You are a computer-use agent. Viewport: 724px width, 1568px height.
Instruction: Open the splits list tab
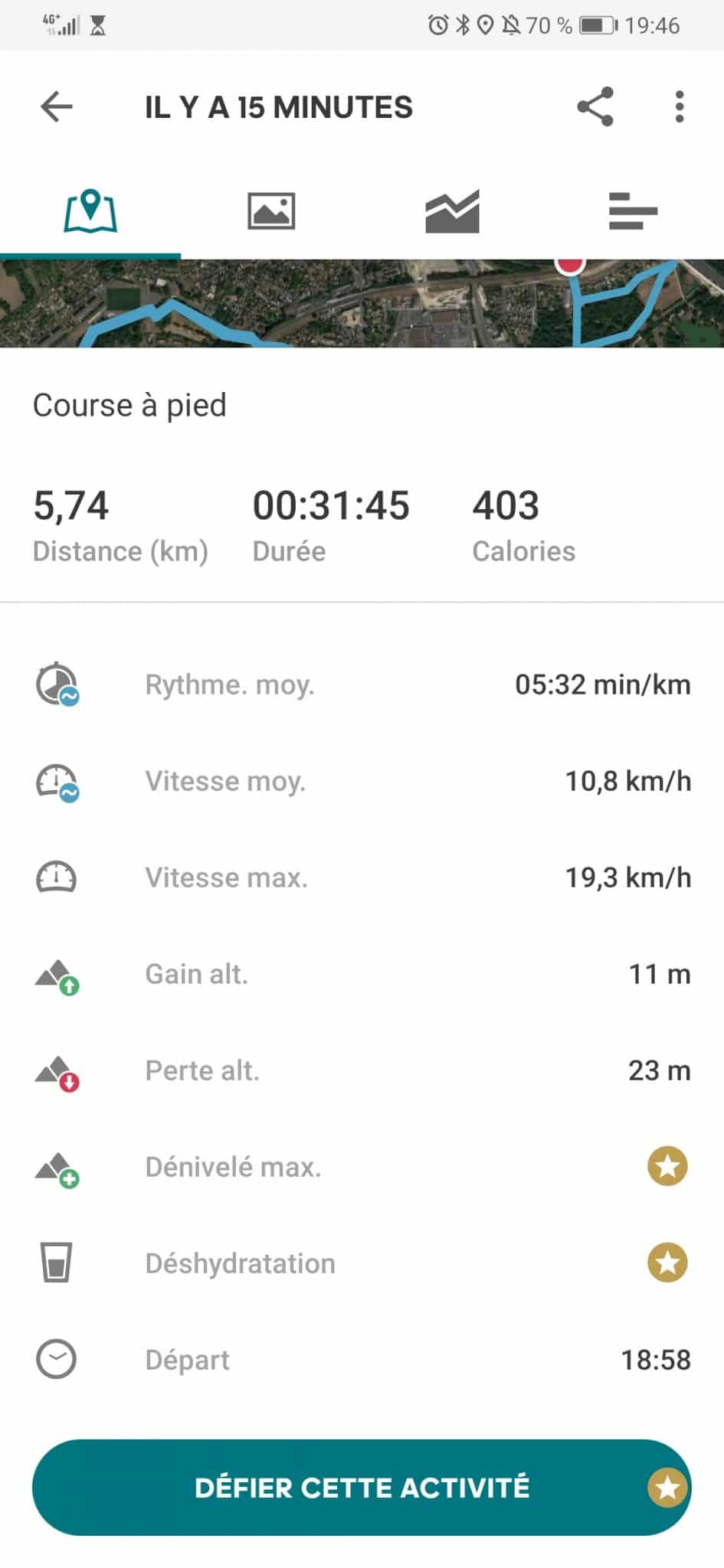point(633,211)
